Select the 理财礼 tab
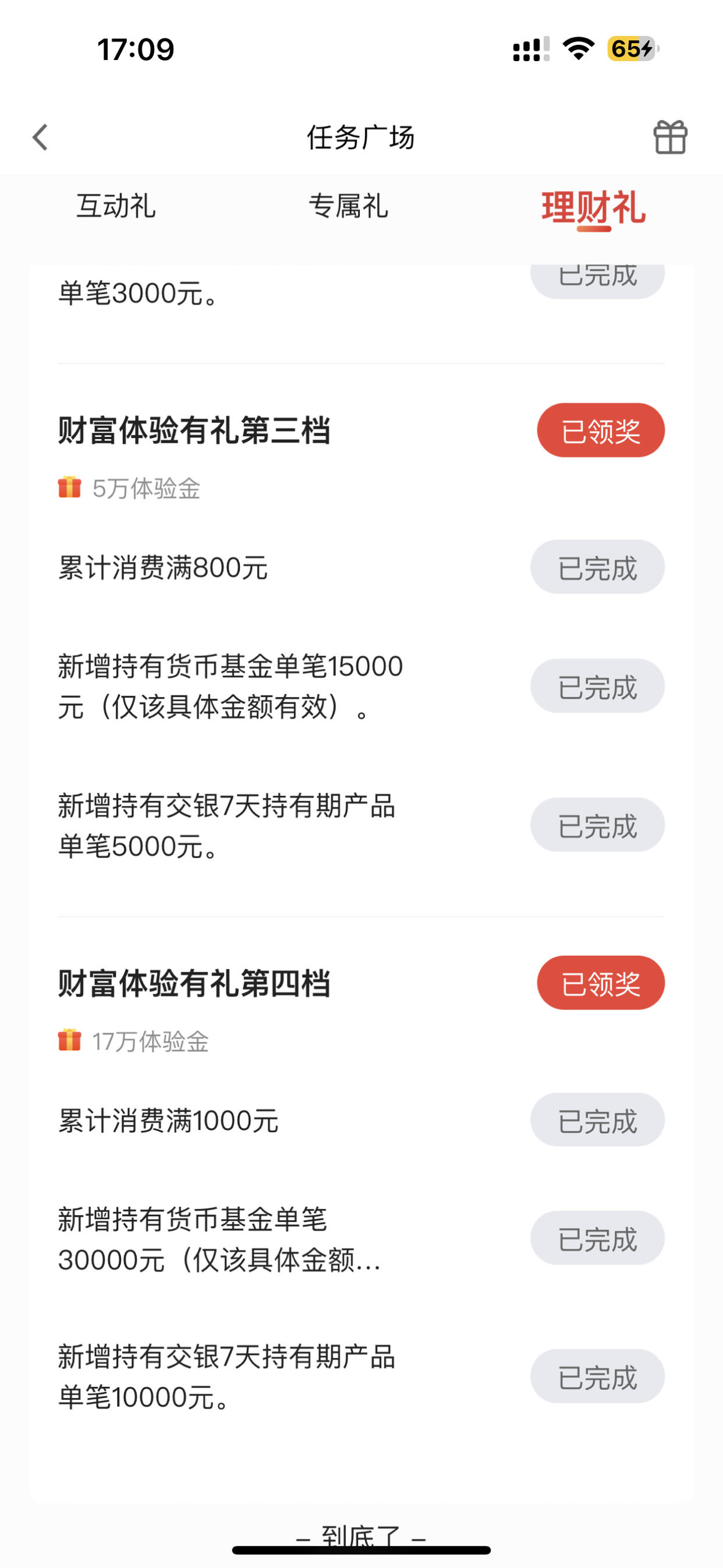This screenshot has width=723, height=1568. point(593,208)
